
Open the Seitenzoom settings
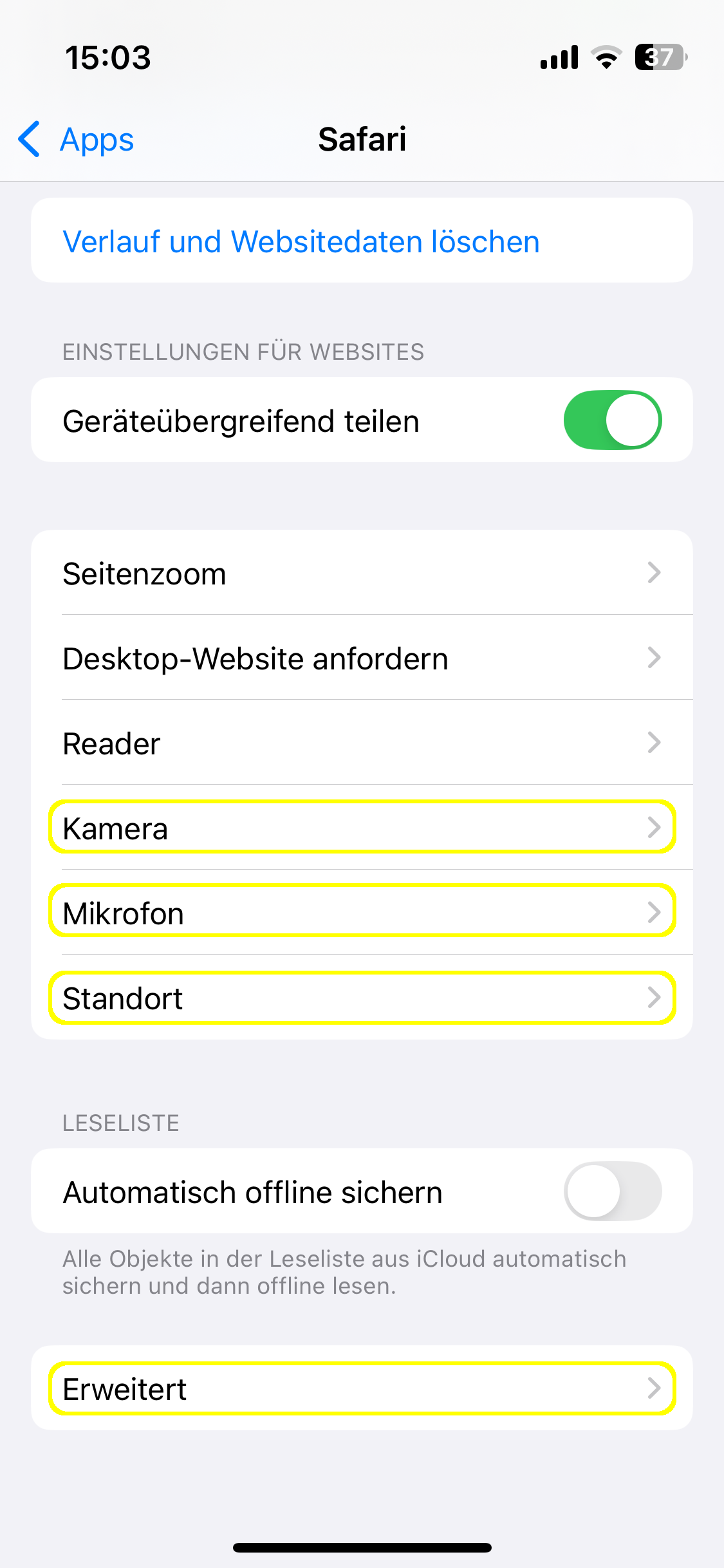[x=362, y=573]
